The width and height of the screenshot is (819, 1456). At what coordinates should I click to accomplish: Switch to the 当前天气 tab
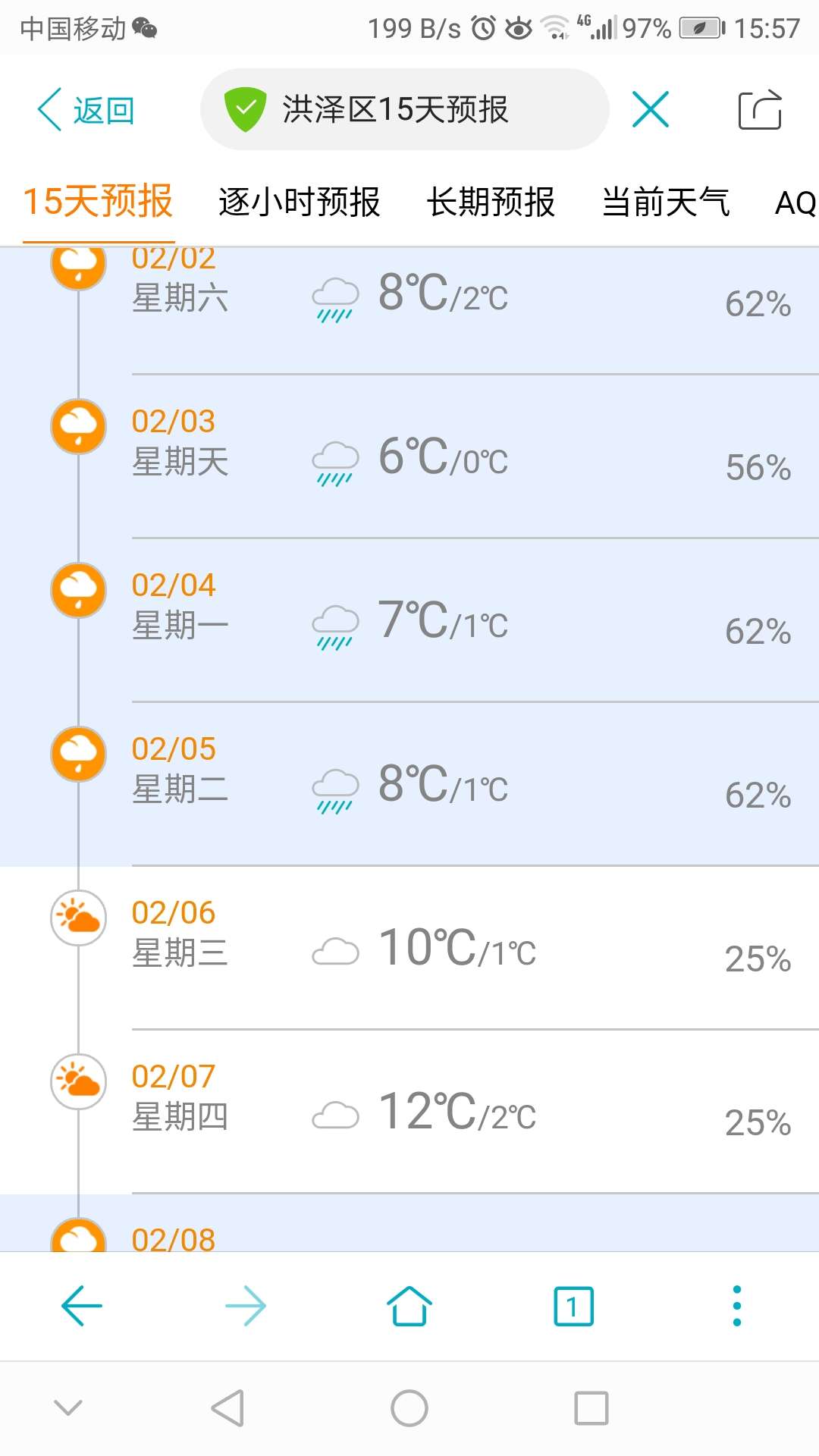click(665, 202)
